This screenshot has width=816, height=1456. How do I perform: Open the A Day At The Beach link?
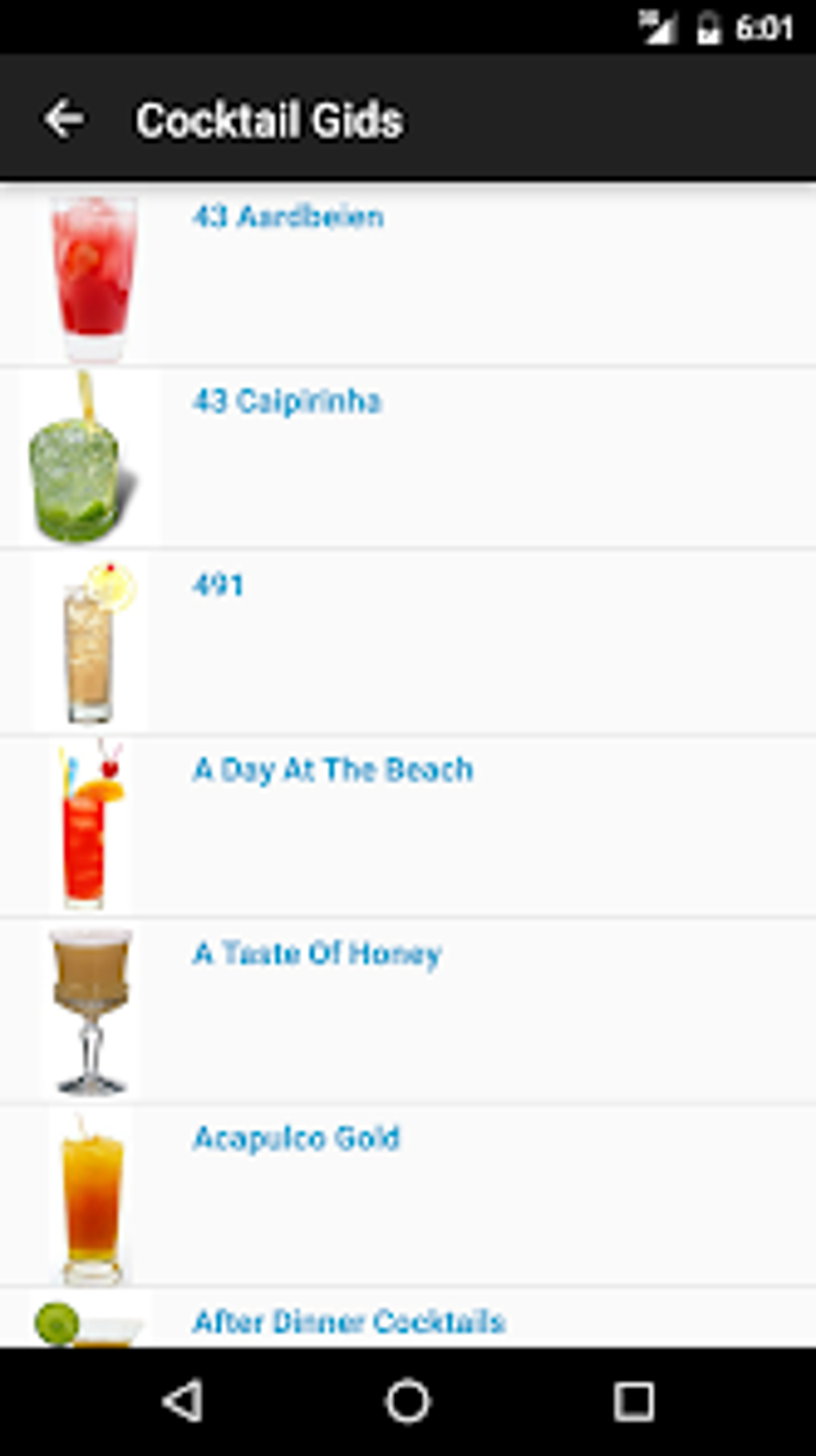pos(333,769)
